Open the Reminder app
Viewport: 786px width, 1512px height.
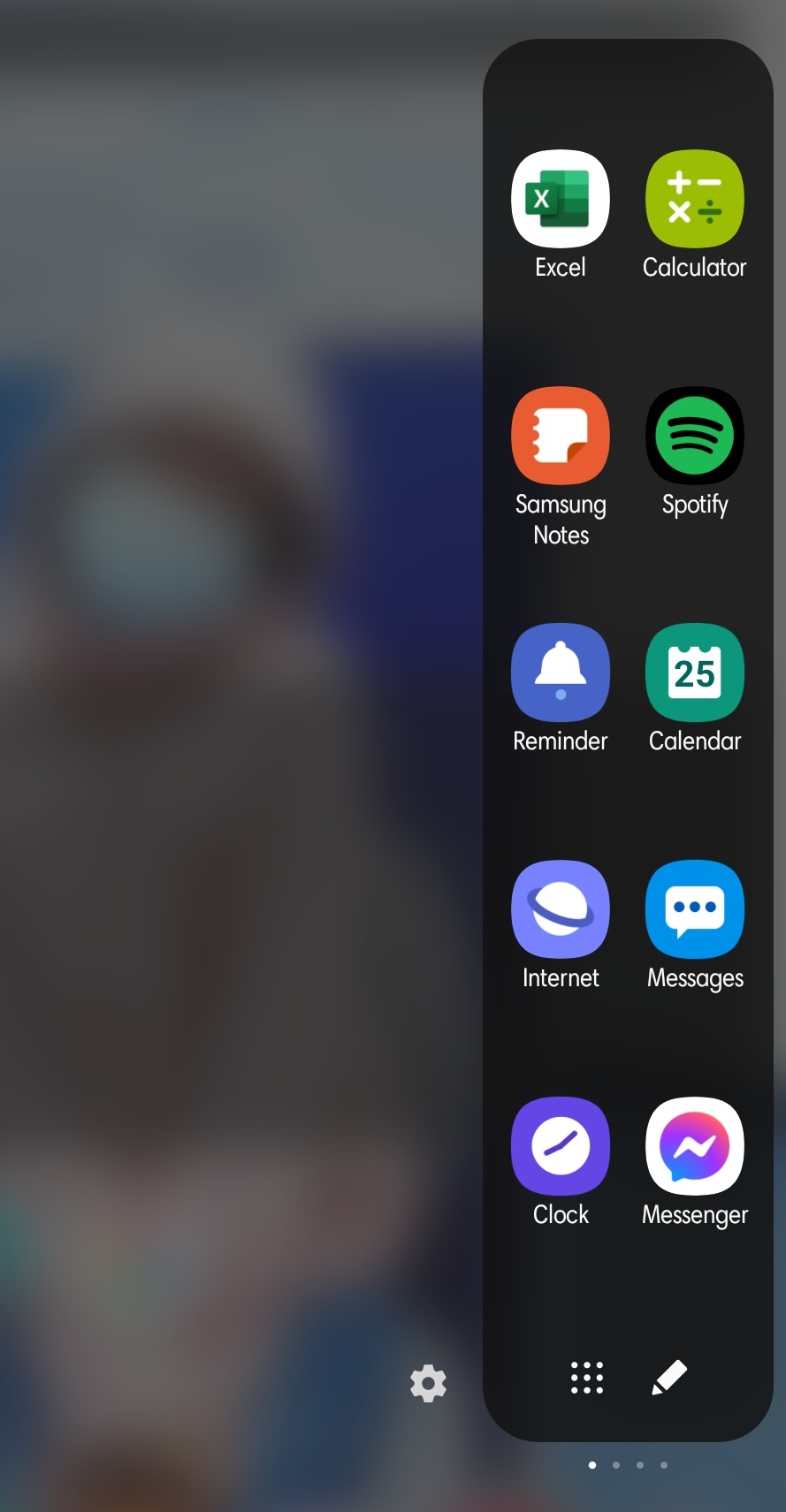pos(560,673)
